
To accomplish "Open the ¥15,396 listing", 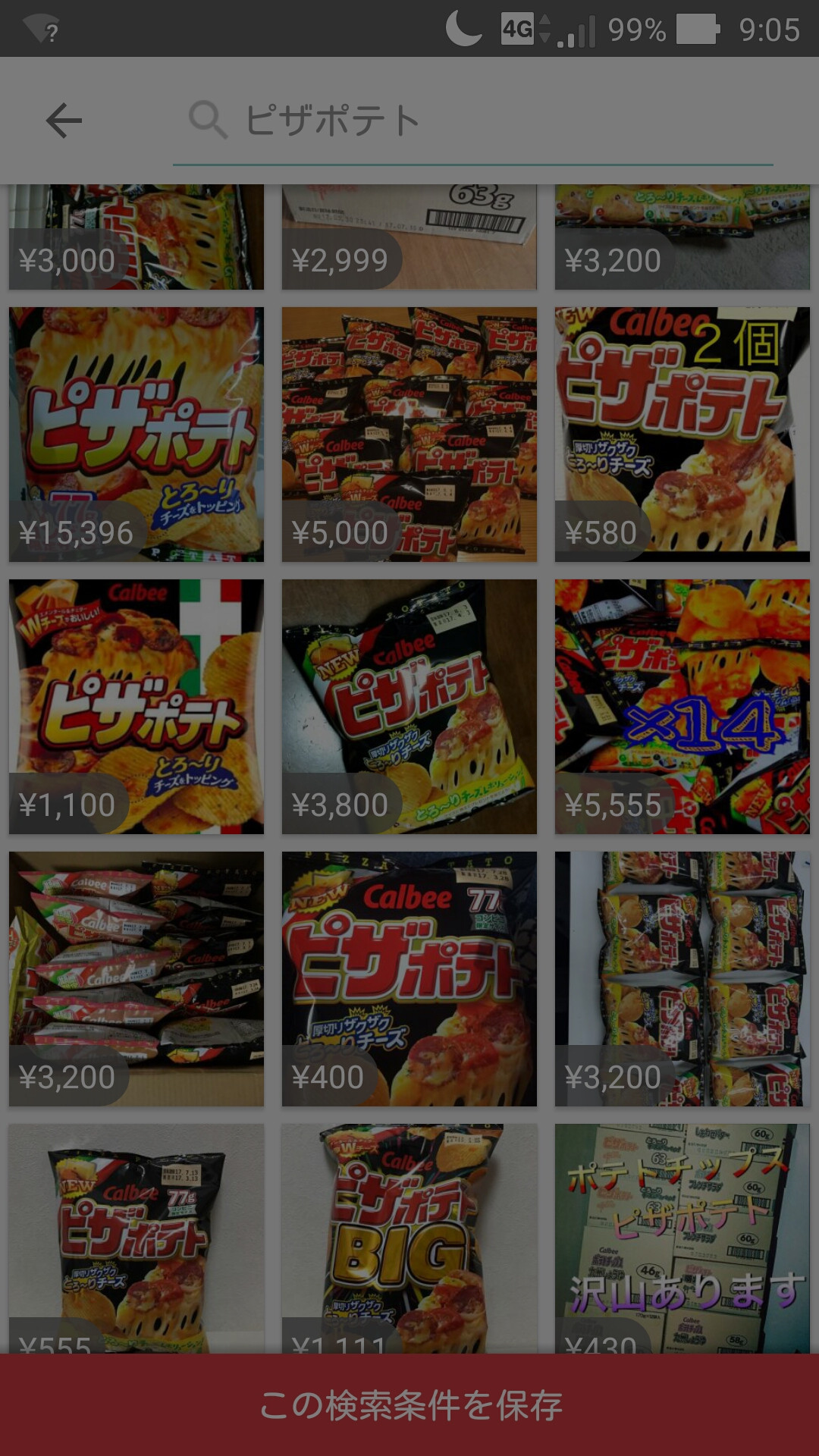I will click(x=136, y=435).
